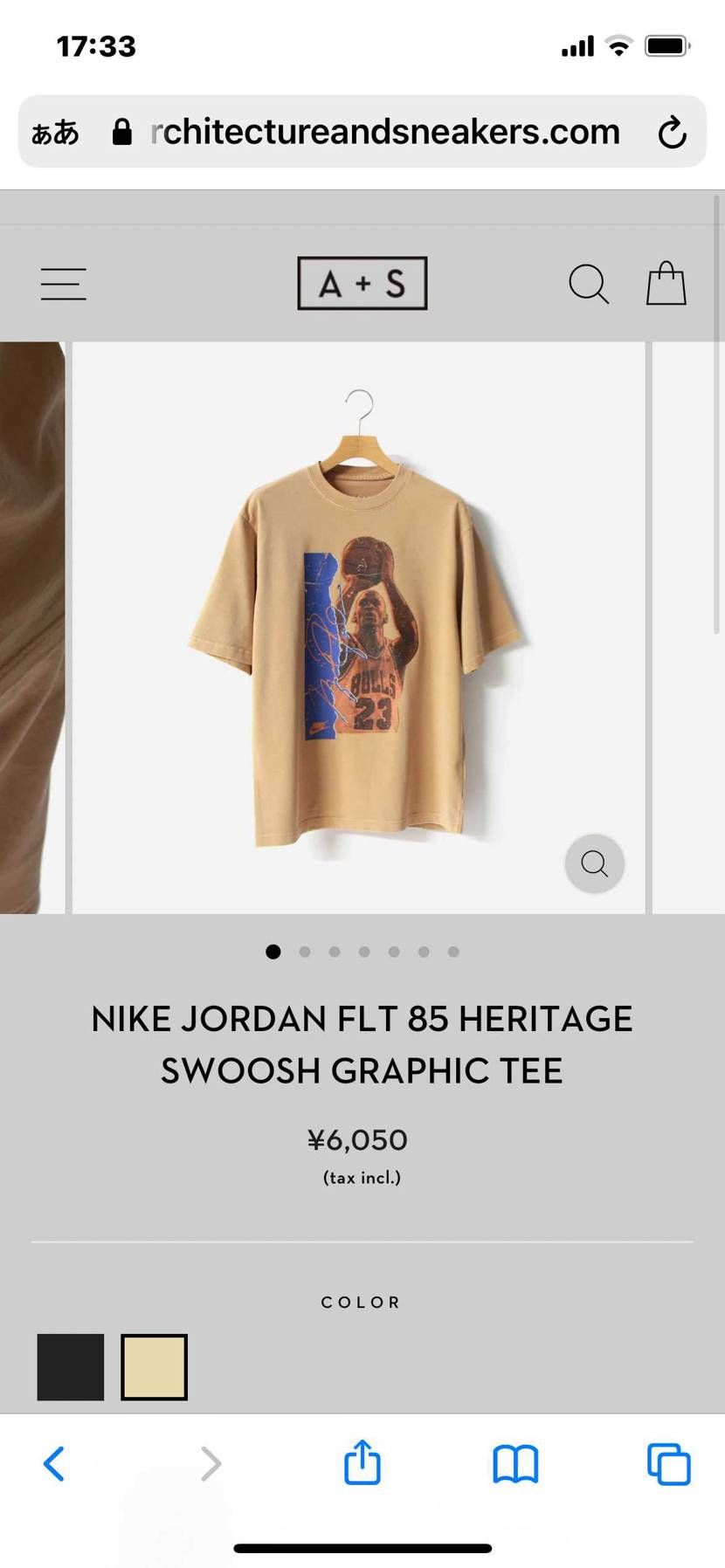The image size is (725, 1568).
Task: Go back to the previous page in Safari
Action: click(x=54, y=1464)
